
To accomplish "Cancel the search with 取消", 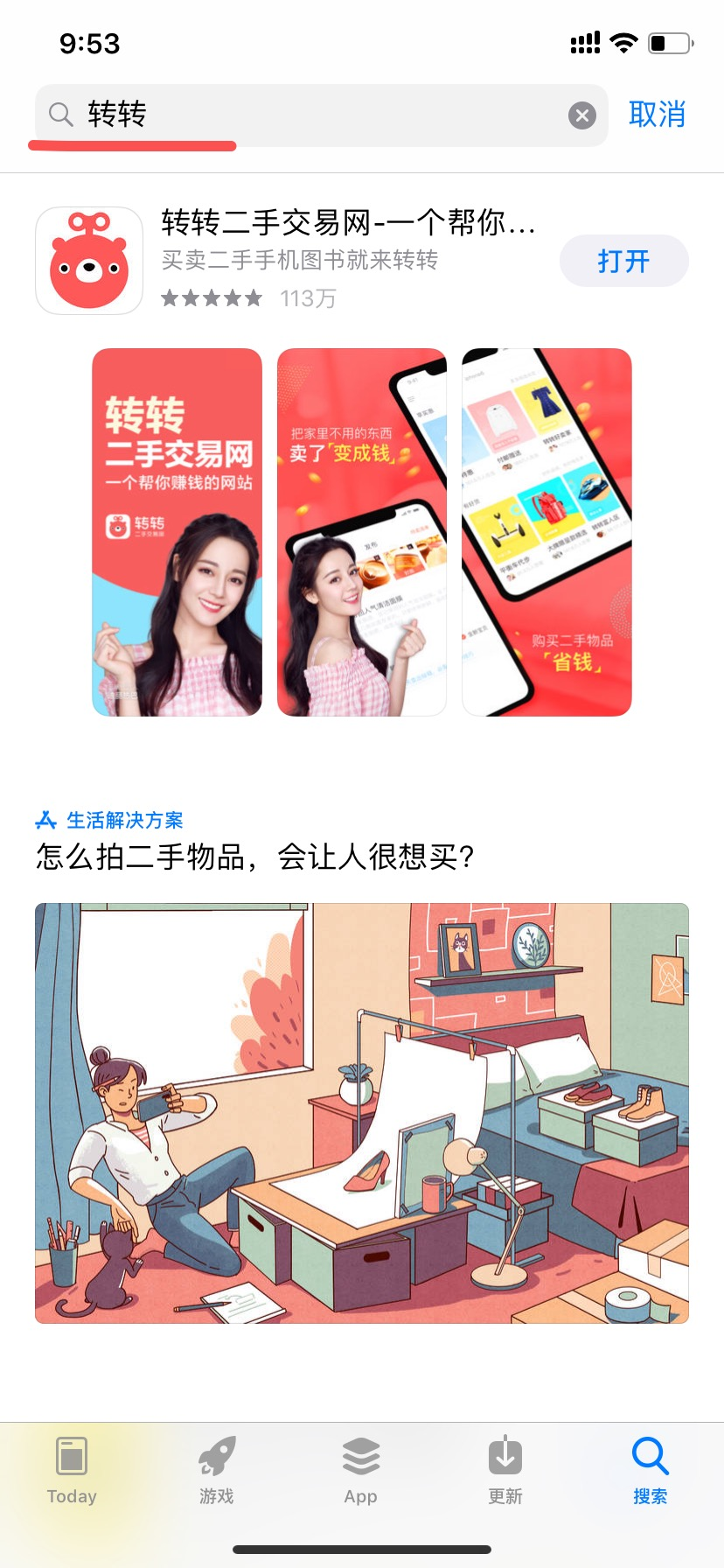I will [657, 115].
